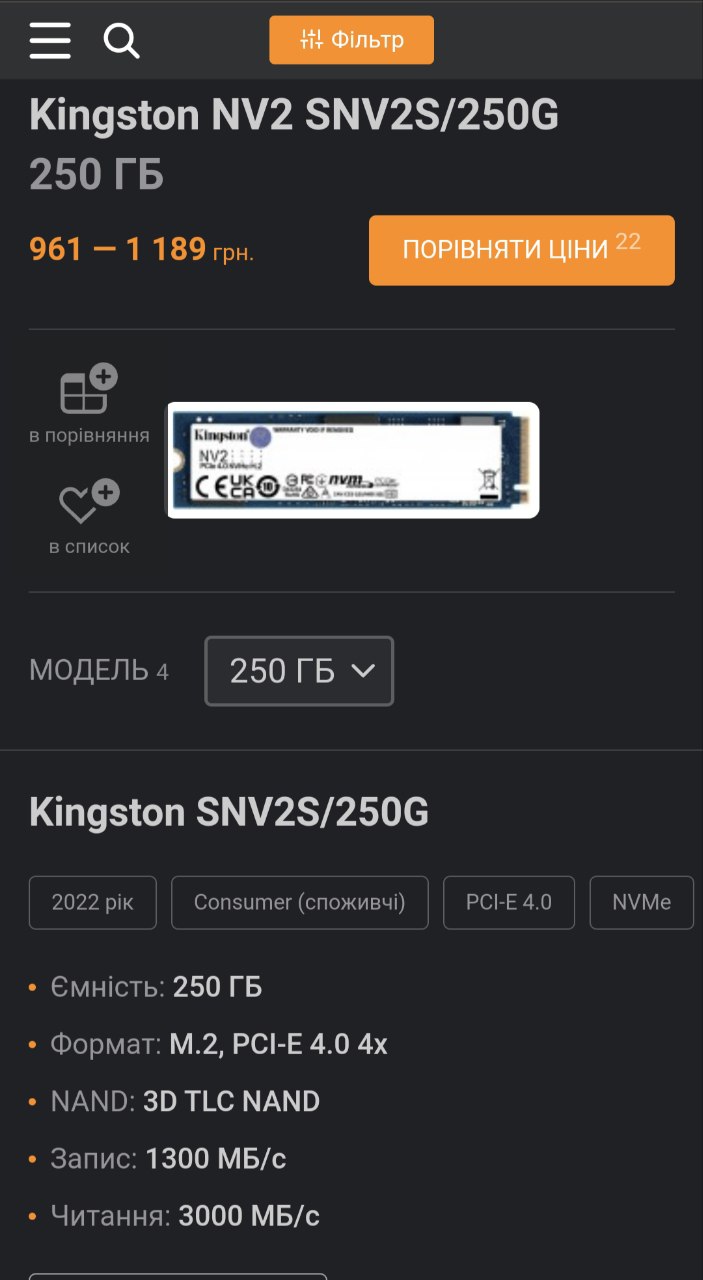Add product to wishlist (в список)

[89, 517]
